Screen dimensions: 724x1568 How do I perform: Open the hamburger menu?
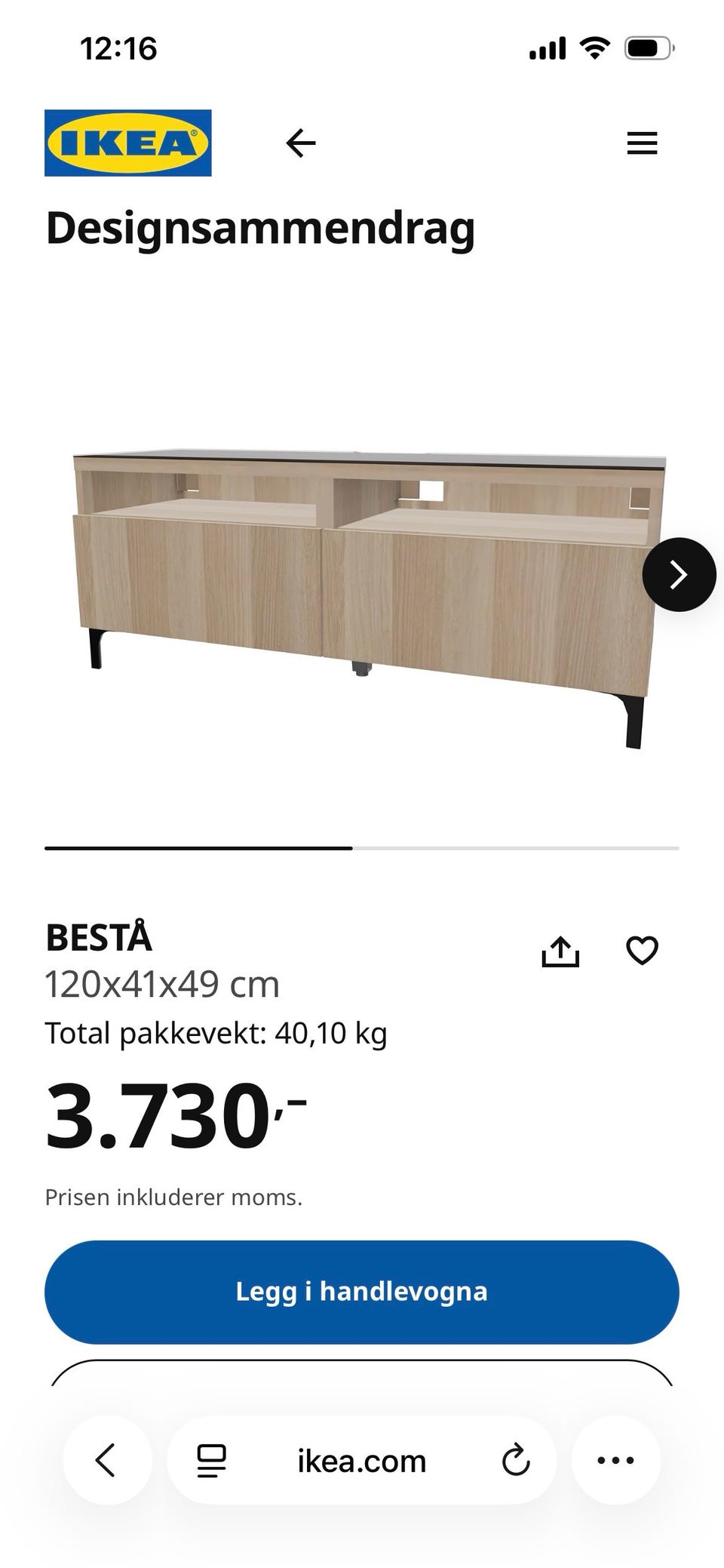tap(642, 143)
